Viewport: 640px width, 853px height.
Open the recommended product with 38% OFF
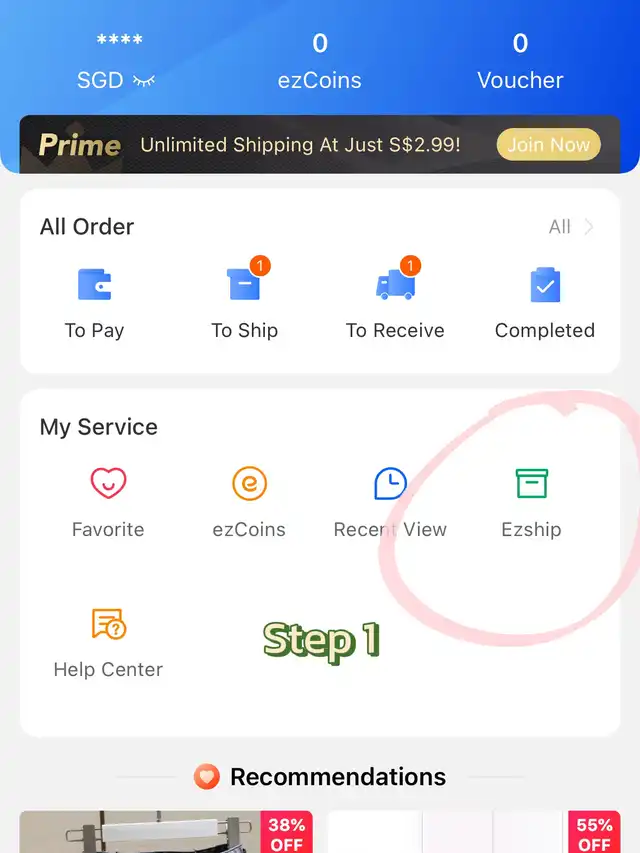165,832
